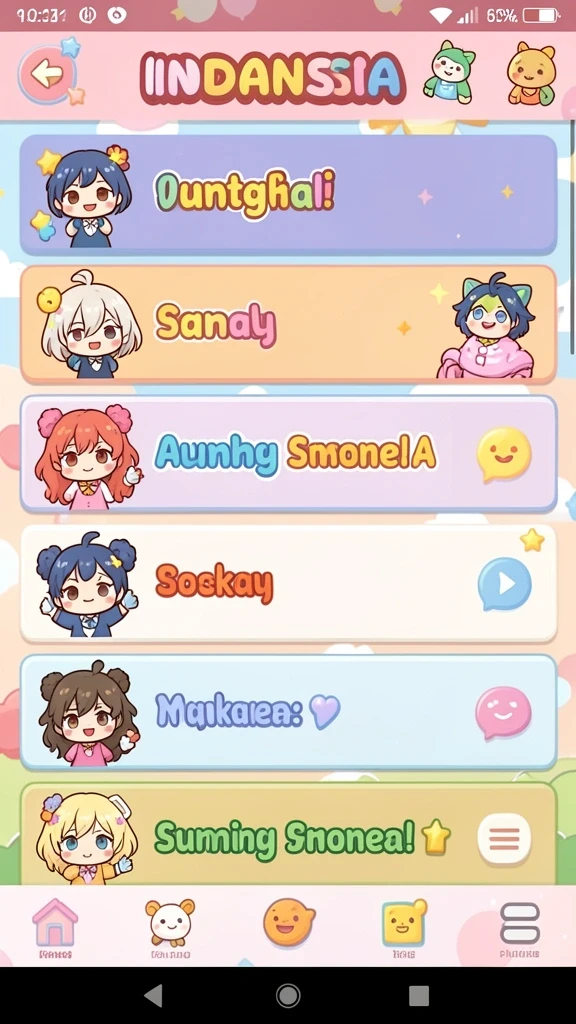Tap the back arrow in the header
Viewport: 576px width, 1024px height.
tap(47, 75)
